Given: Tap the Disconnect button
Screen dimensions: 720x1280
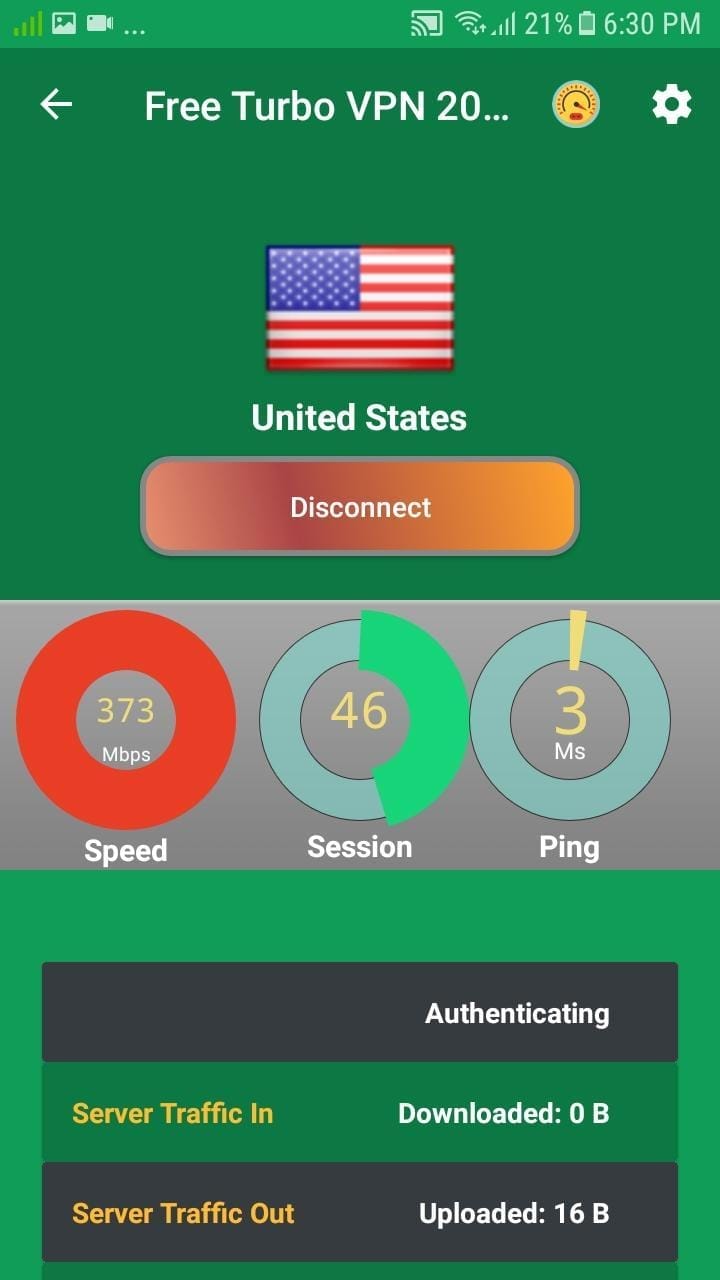Looking at the screenshot, I should tap(360, 506).
